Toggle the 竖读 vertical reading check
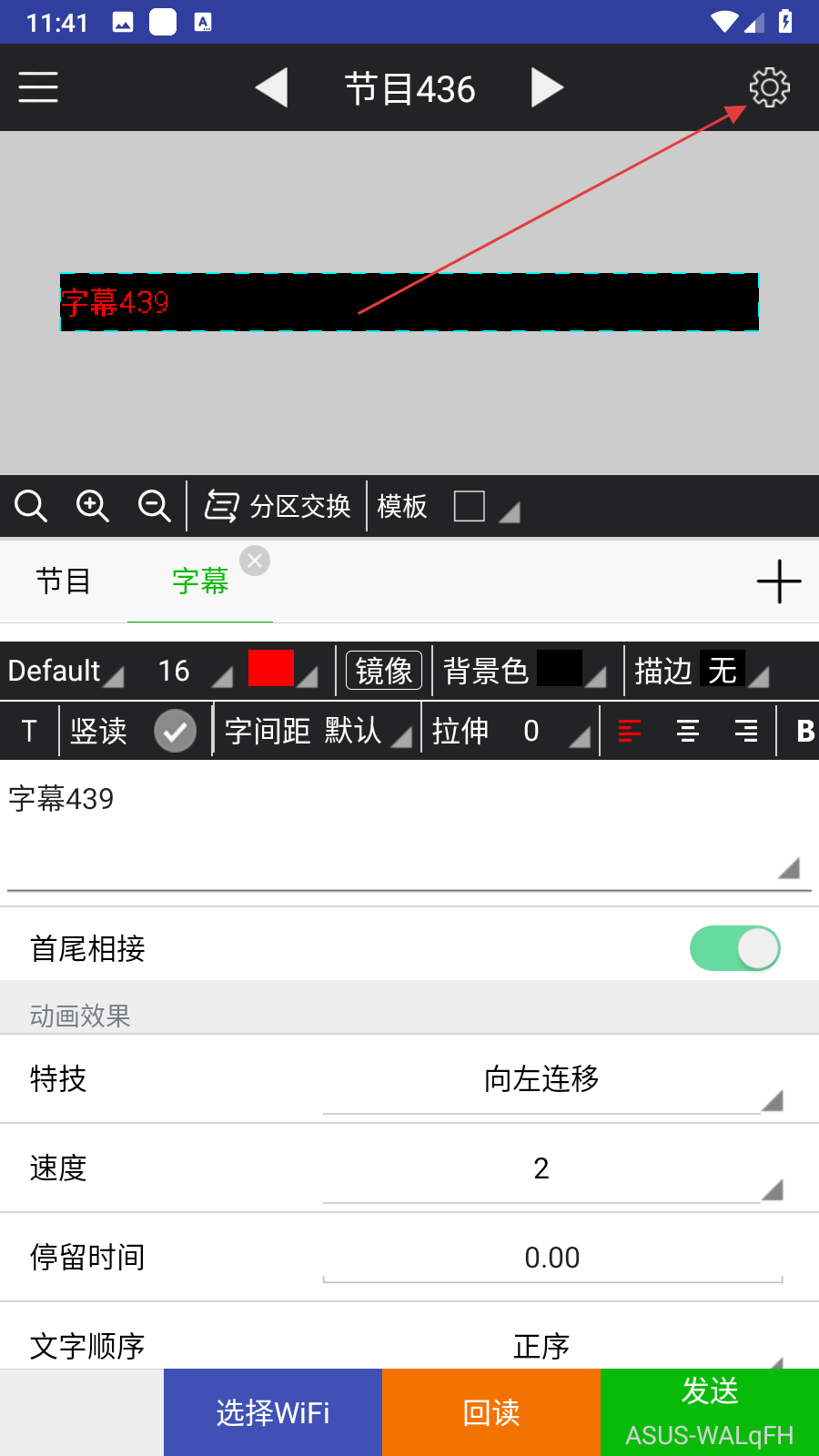 (175, 731)
